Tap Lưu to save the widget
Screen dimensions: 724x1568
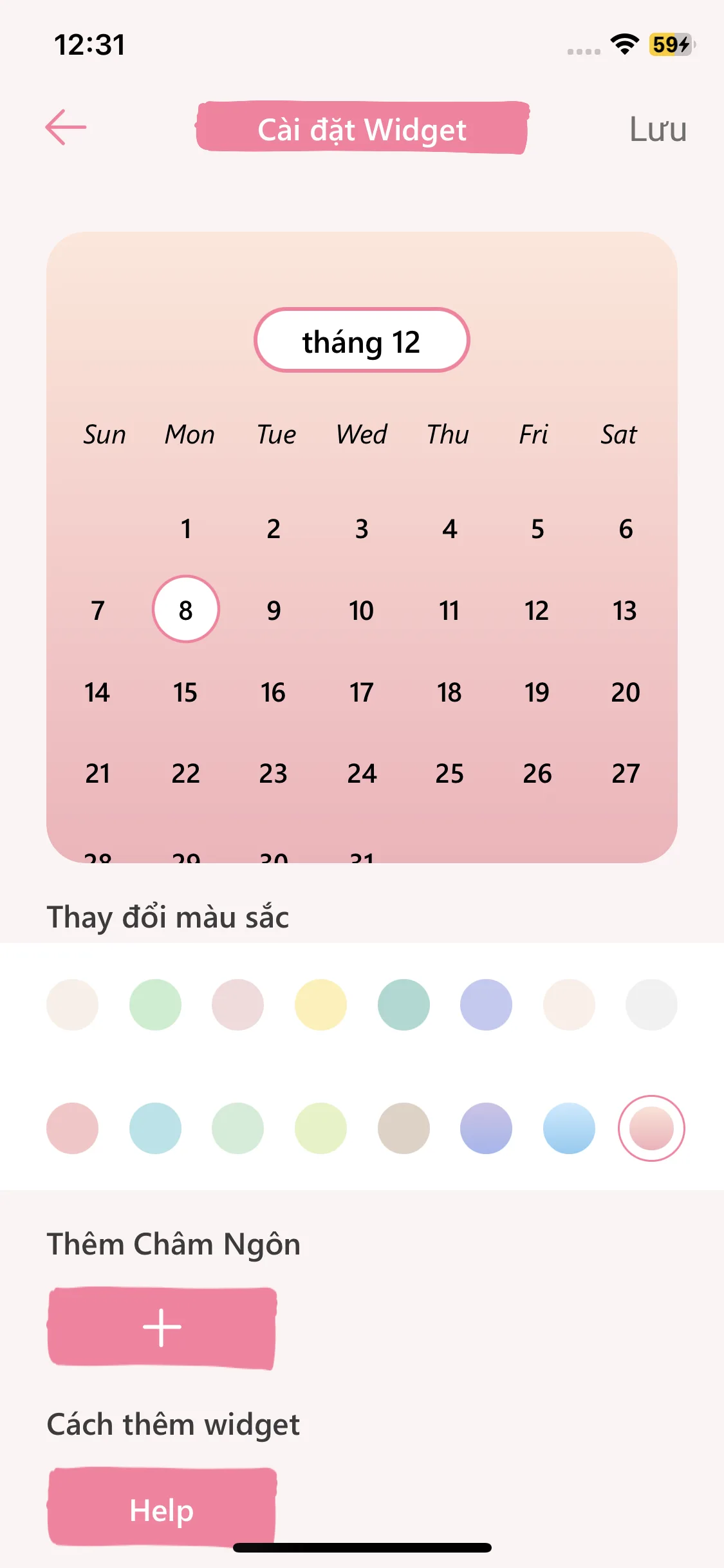click(x=658, y=128)
